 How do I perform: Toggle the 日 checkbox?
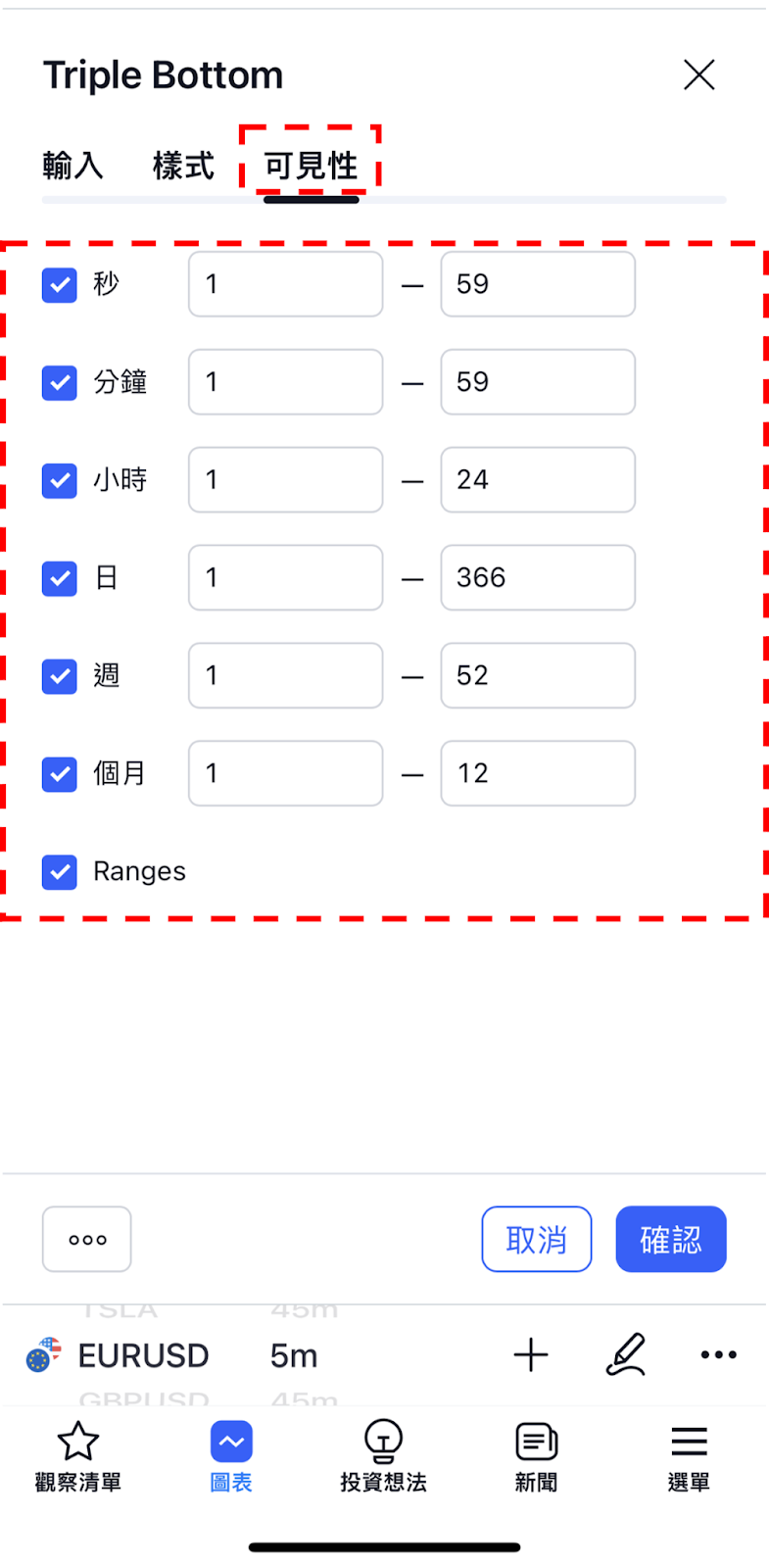tap(60, 578)
